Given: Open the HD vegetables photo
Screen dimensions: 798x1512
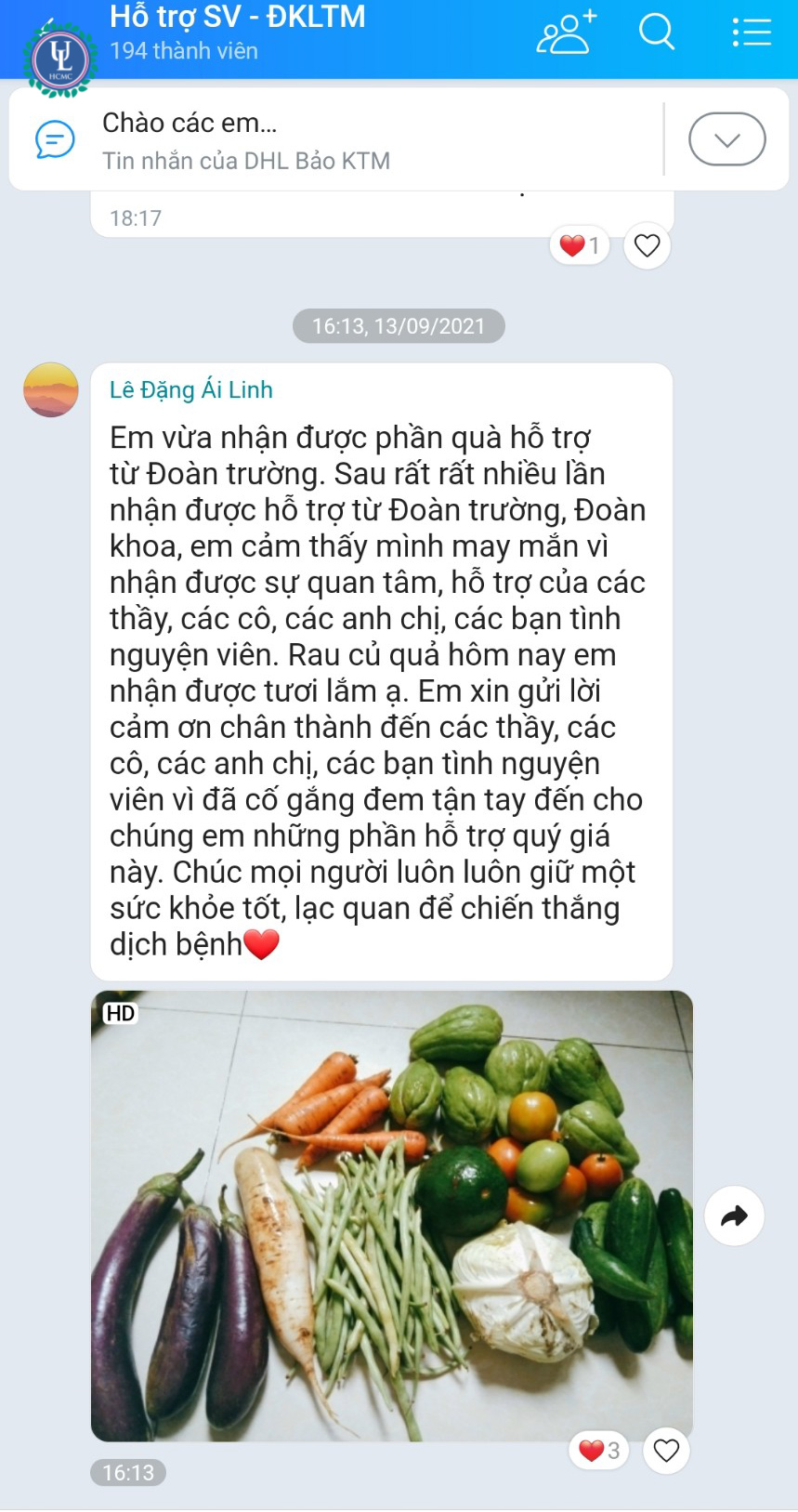Looking at the screenshot, I should click(392, 1216).
